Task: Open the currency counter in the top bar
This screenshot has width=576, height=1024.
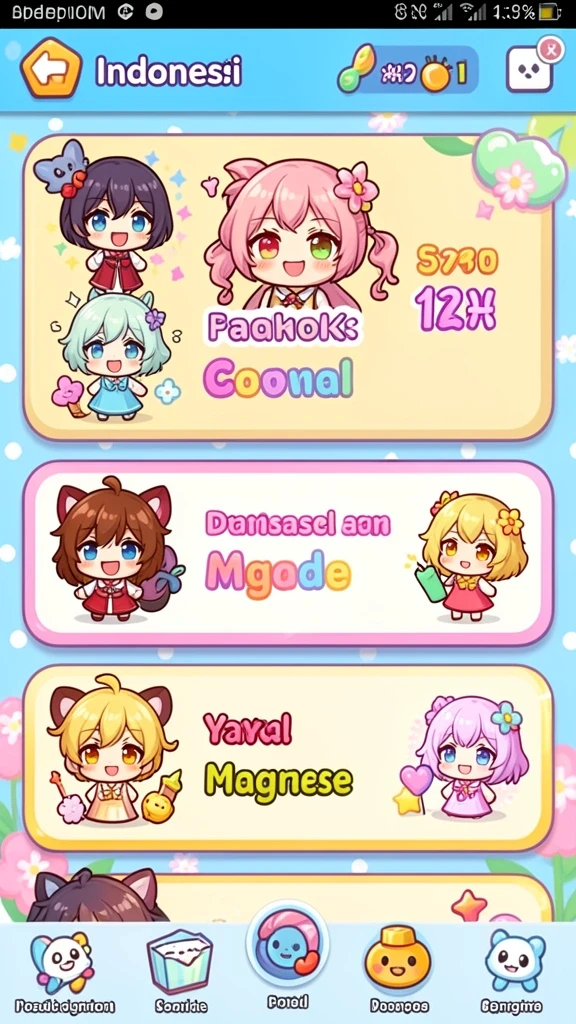Action: (409, 71)
